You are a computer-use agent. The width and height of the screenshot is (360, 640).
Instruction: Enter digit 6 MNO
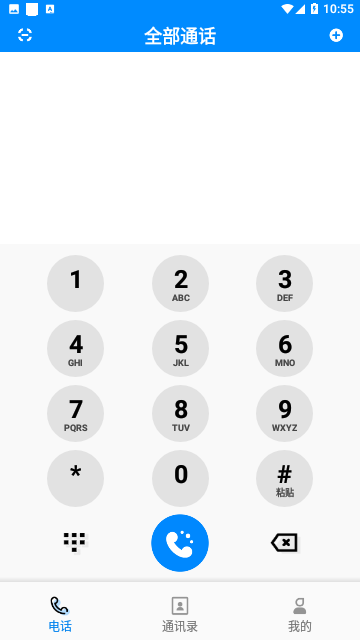coord(284,348)
